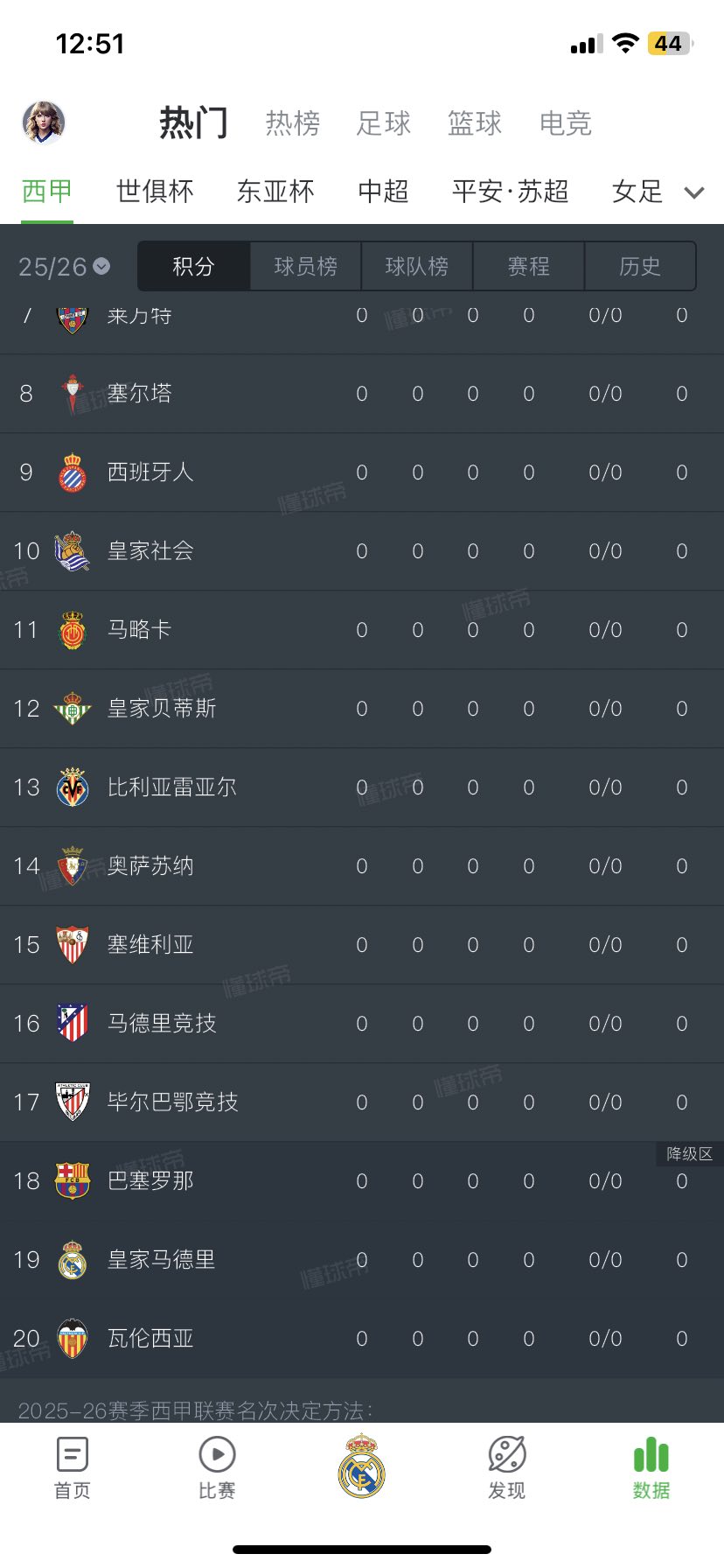
Task: Open the profile avatar
Action: point(44,122)
